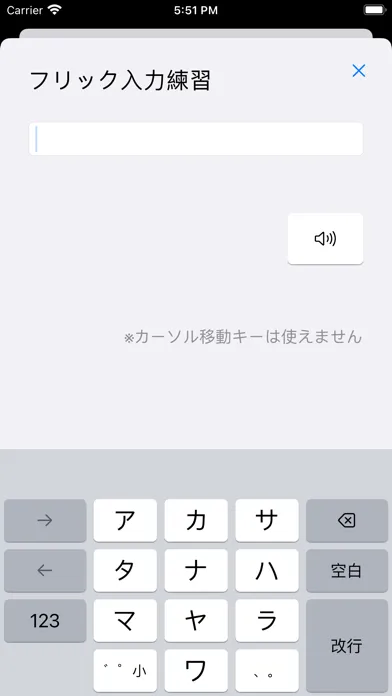Close the フリック入力練習 sheet

(358, 71)
